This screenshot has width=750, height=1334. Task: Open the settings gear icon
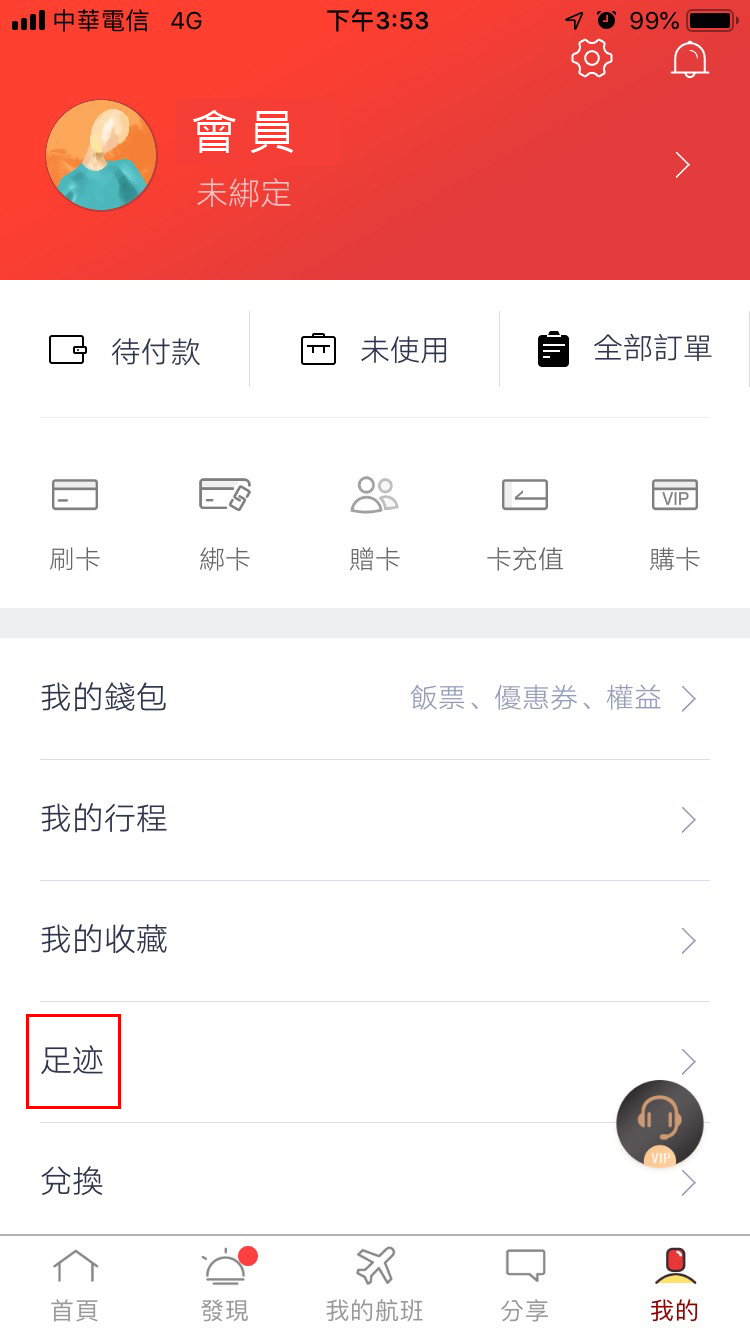(591, 58)
